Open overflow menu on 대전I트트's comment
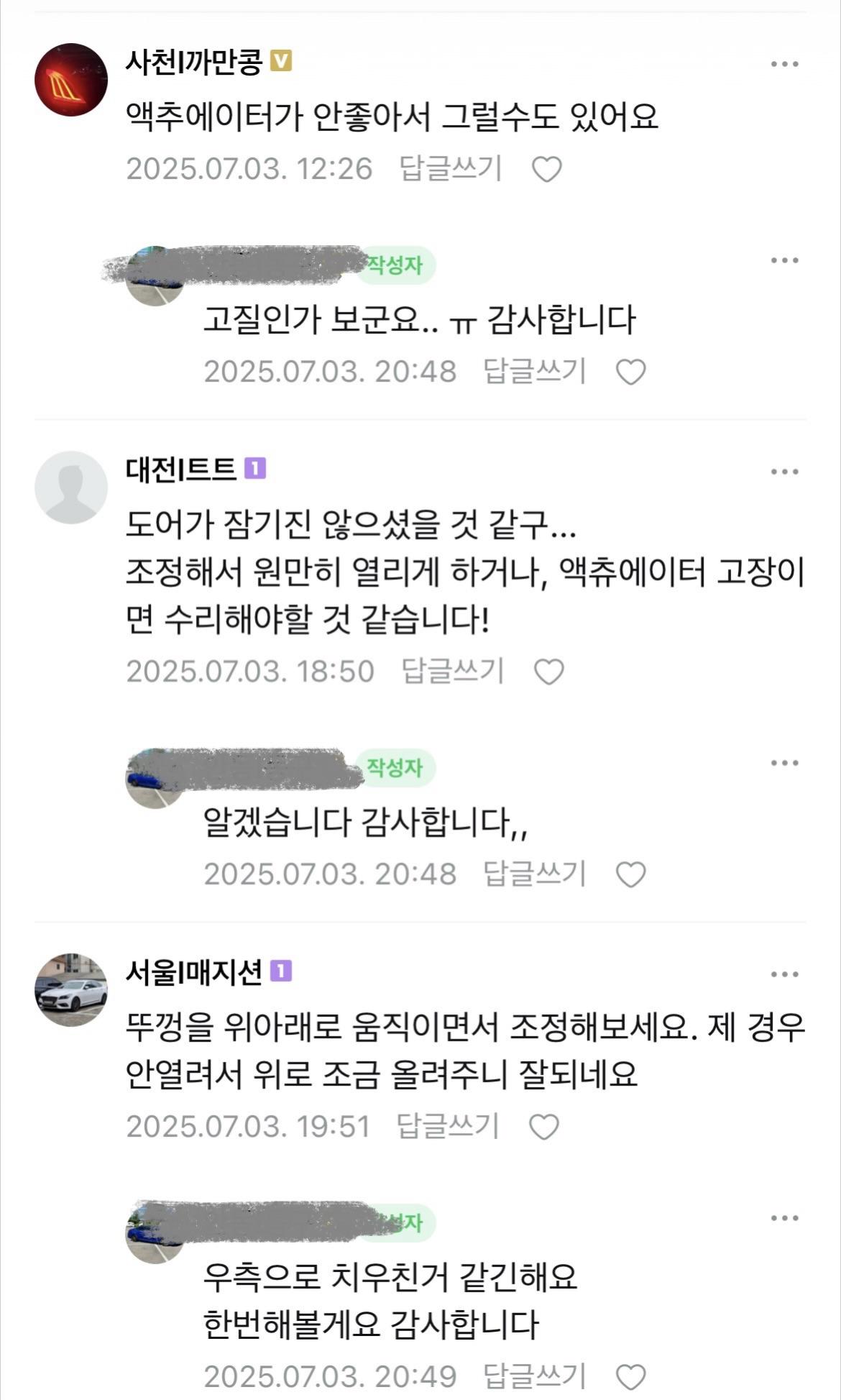This screenshot has width=841, height=1400. click(784, 472)
